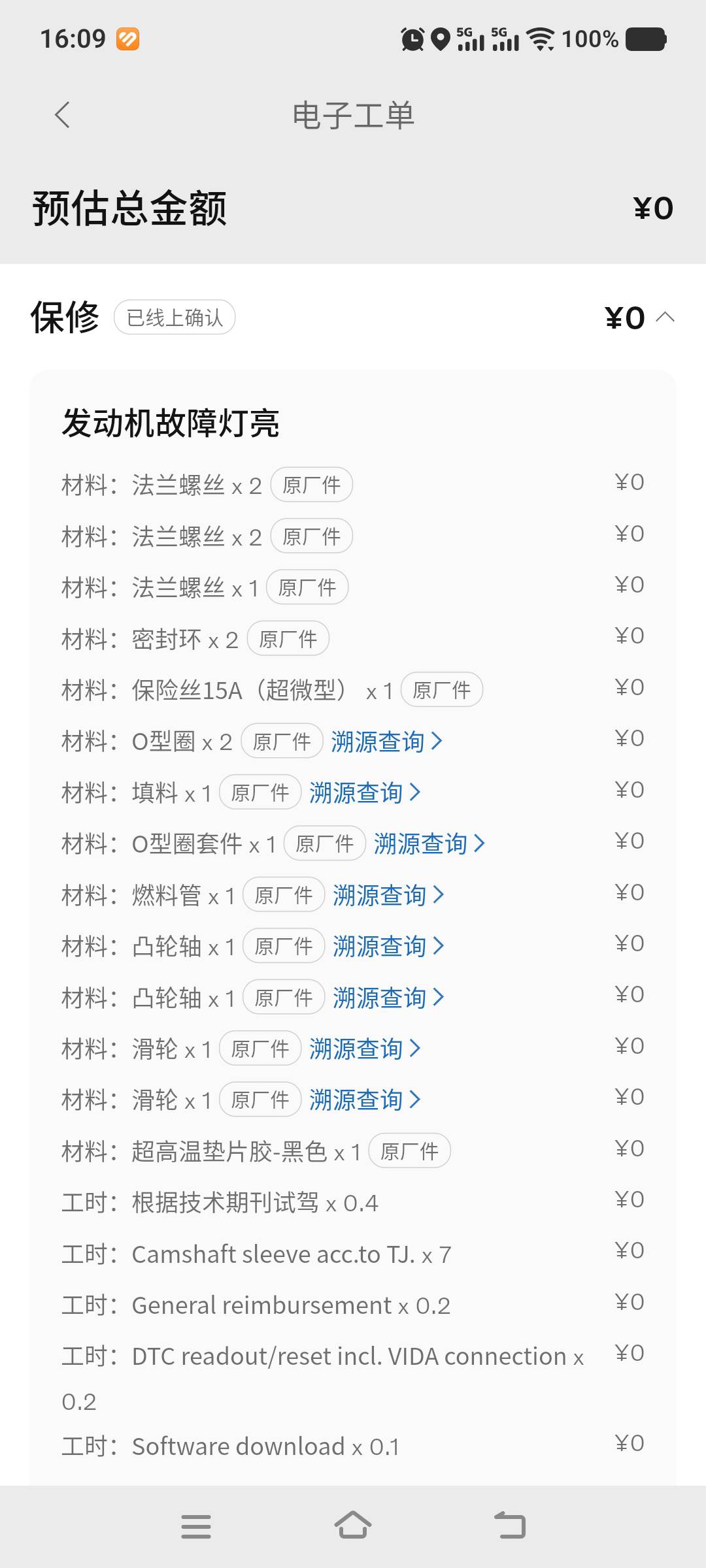Image resolution: width=706 pixels, height=1568 pixels.
Task: Collapse the 保修 section chevron
Action: click(x=665, y=318)
